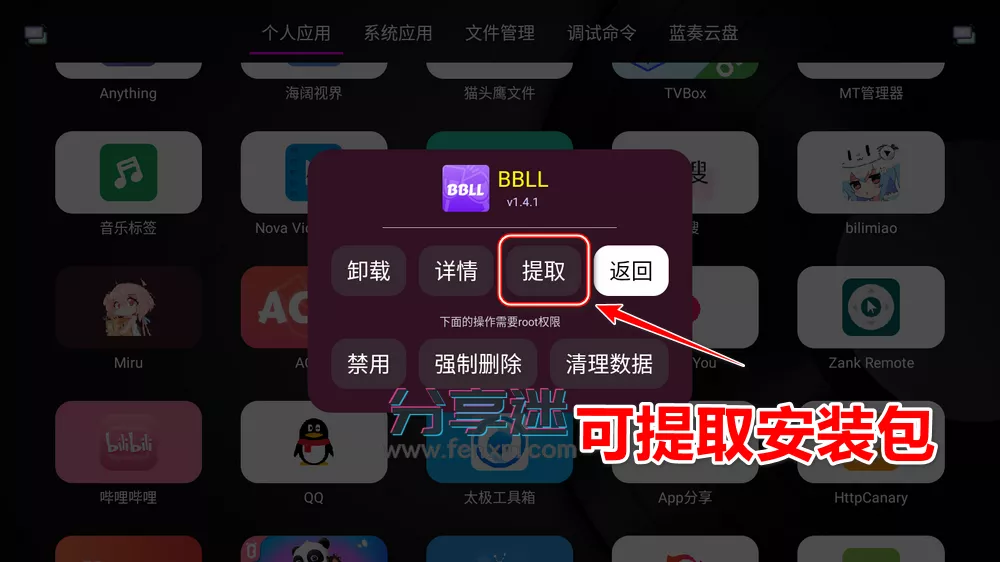Switch to the 系统应用 tab
The height and width of the screenshot is (562, 1000).
[x=398, y=33]
